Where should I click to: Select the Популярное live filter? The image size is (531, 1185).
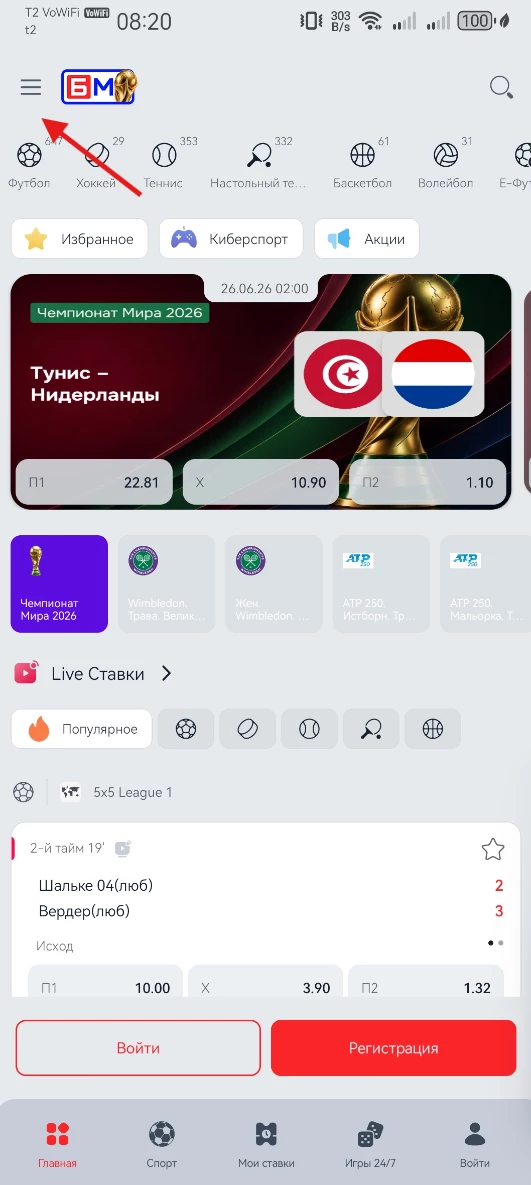(82, 729)
